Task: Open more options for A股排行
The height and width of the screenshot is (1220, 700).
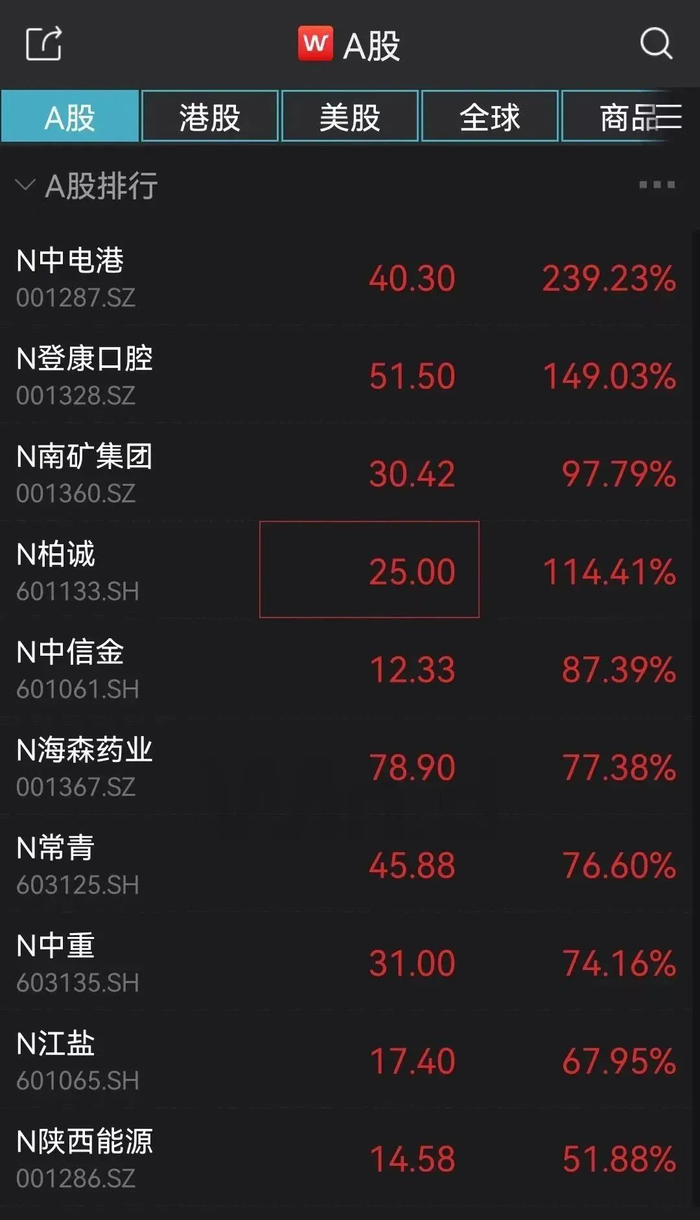Action: click(x=657, y=185)
